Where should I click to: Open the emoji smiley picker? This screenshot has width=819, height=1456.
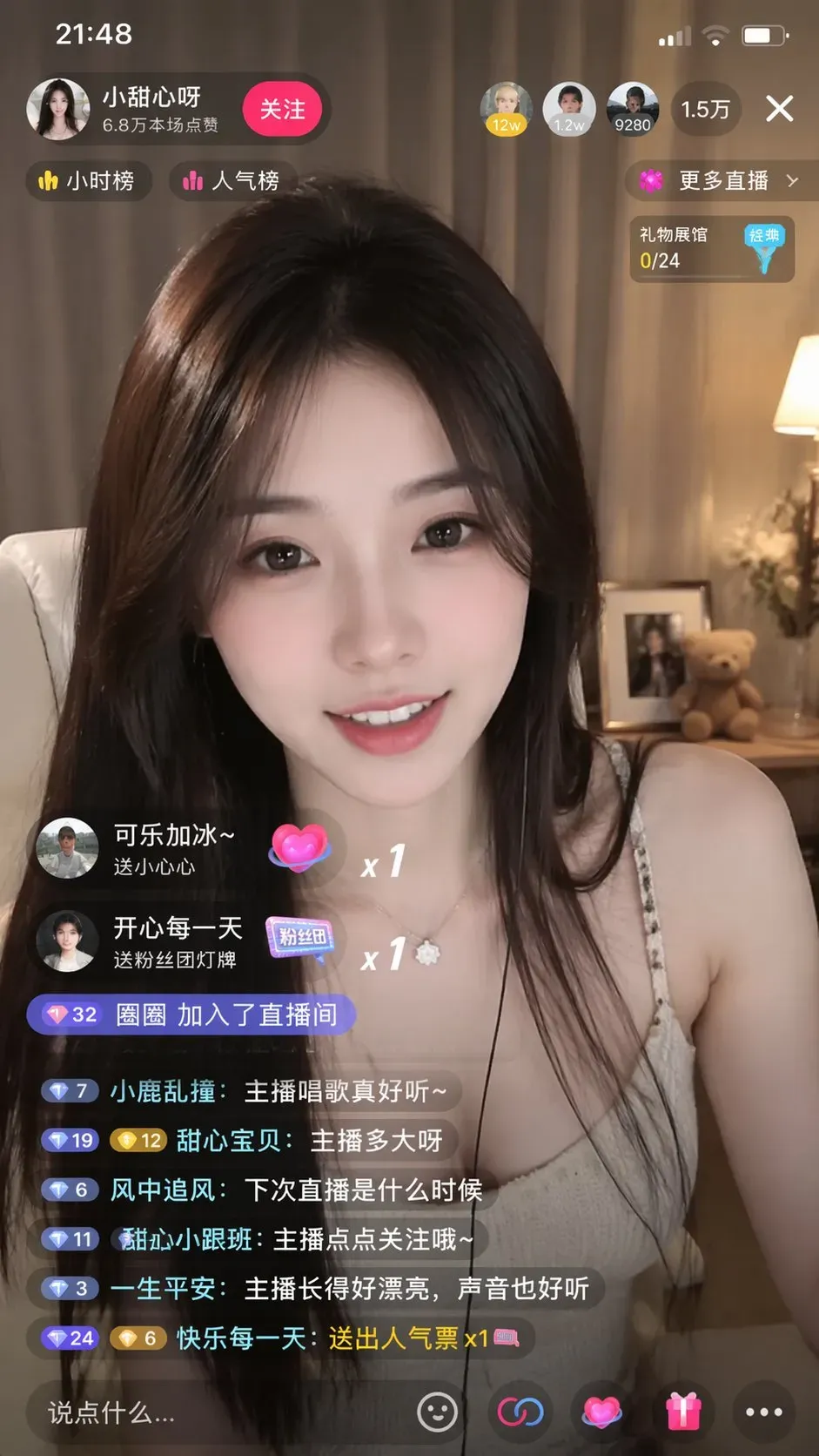click(437, 1412)
